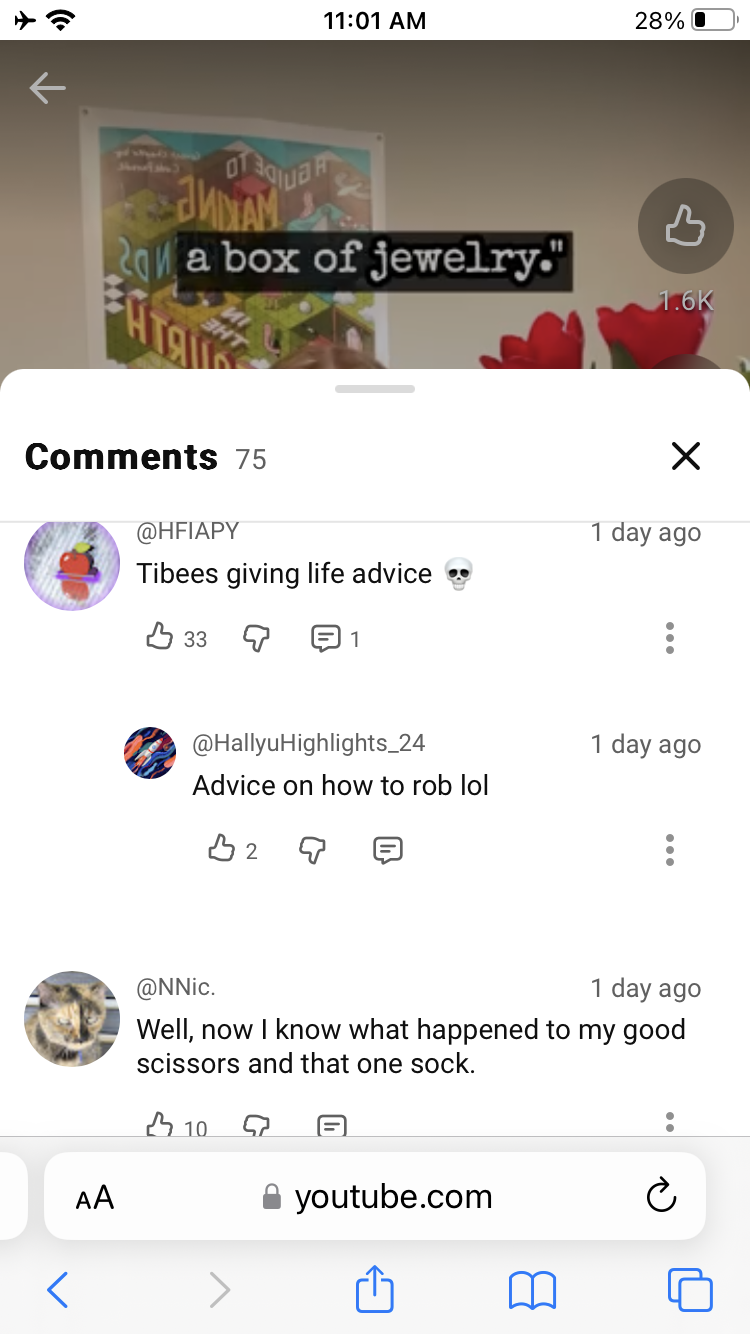Reply to @HallyuHighlights_24's comment
750x1334 pixels.
tap(387, 850)
